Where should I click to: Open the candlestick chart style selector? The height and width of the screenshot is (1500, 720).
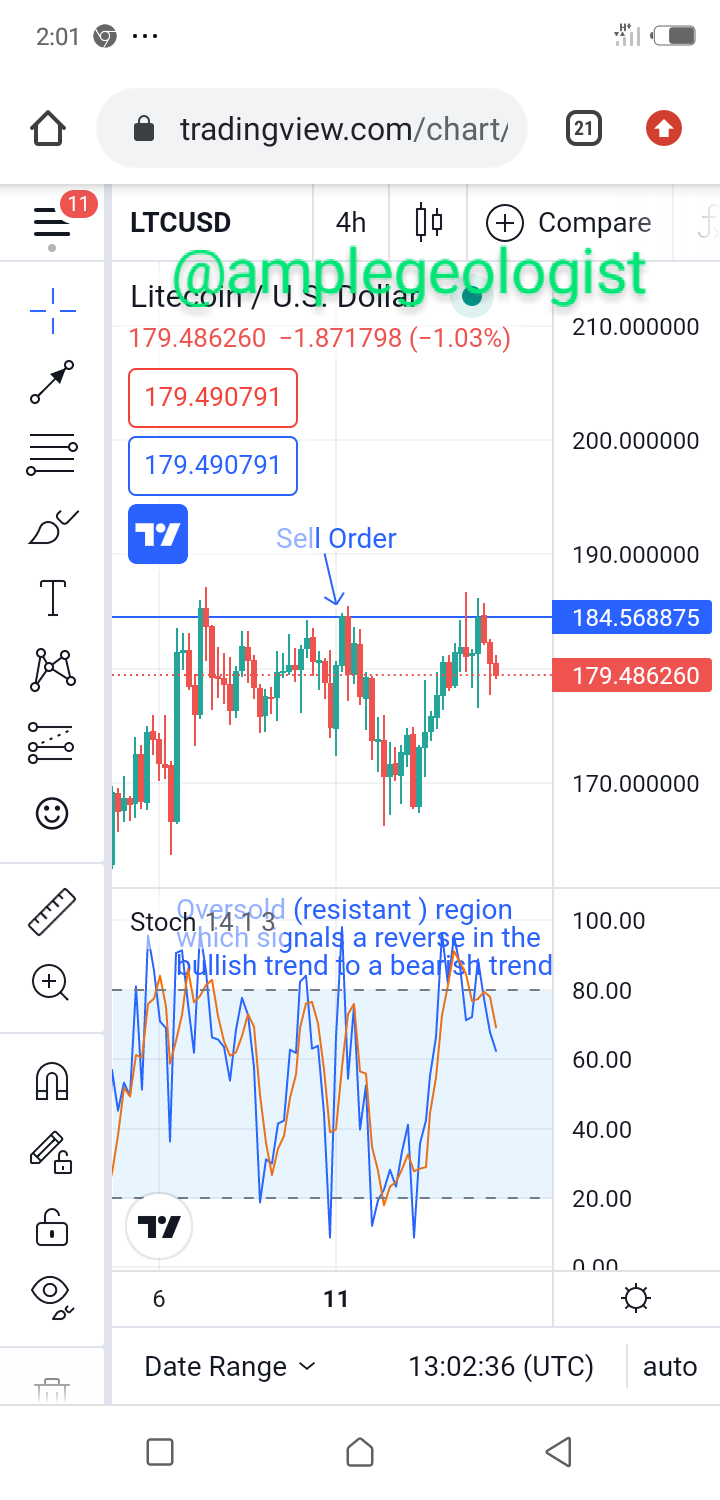point(429,222)
